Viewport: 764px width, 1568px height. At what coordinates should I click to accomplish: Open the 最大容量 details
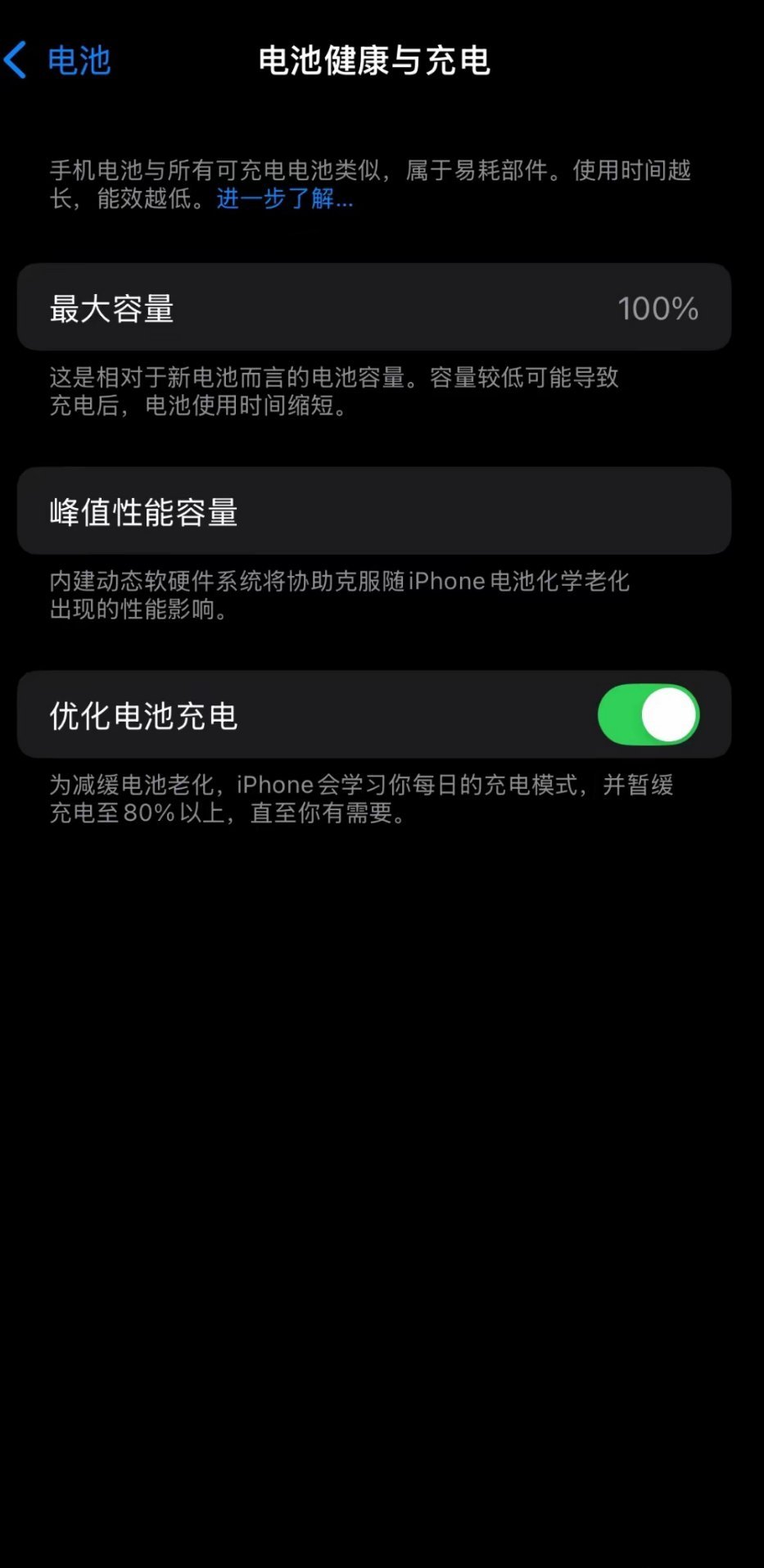373,307
